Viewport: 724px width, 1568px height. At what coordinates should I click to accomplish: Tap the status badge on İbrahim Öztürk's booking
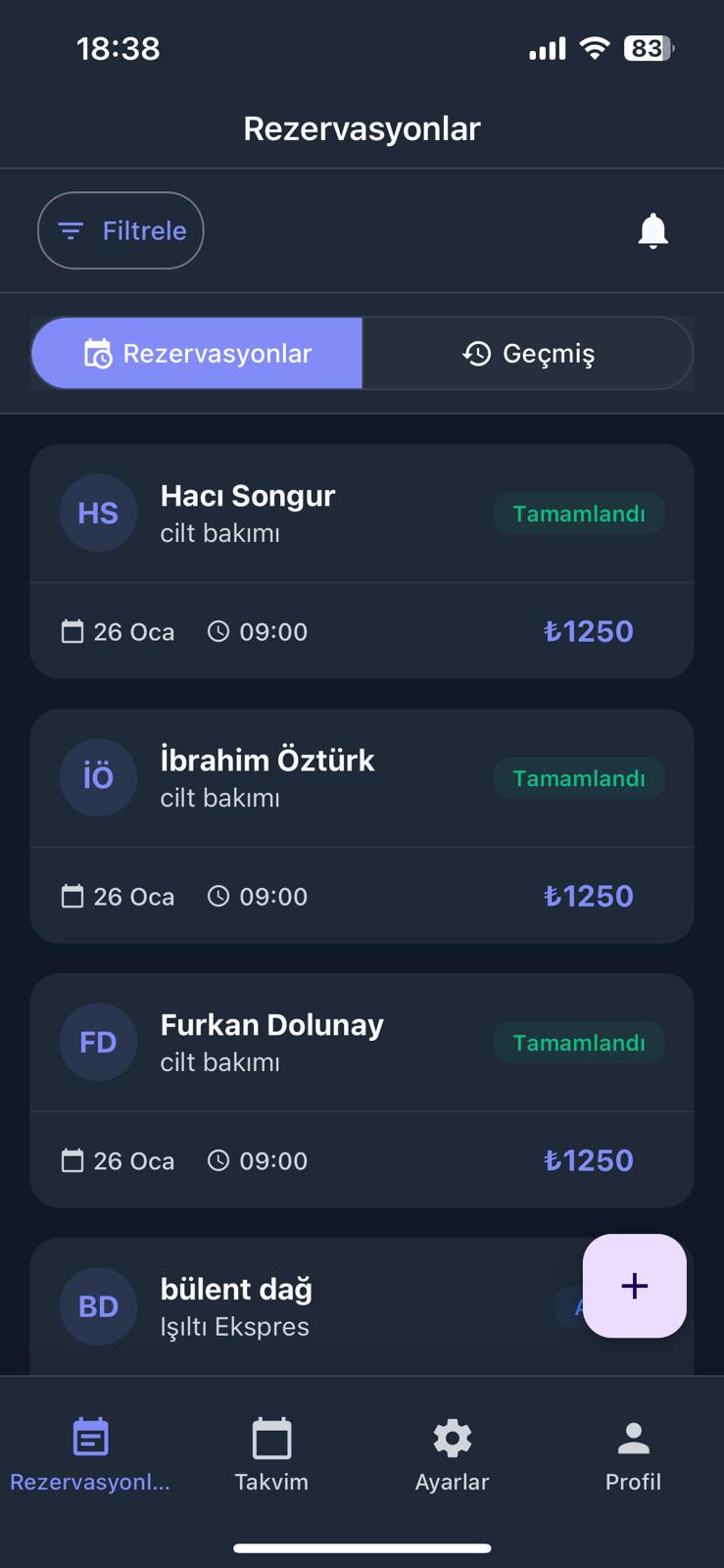tap(579, 777)
